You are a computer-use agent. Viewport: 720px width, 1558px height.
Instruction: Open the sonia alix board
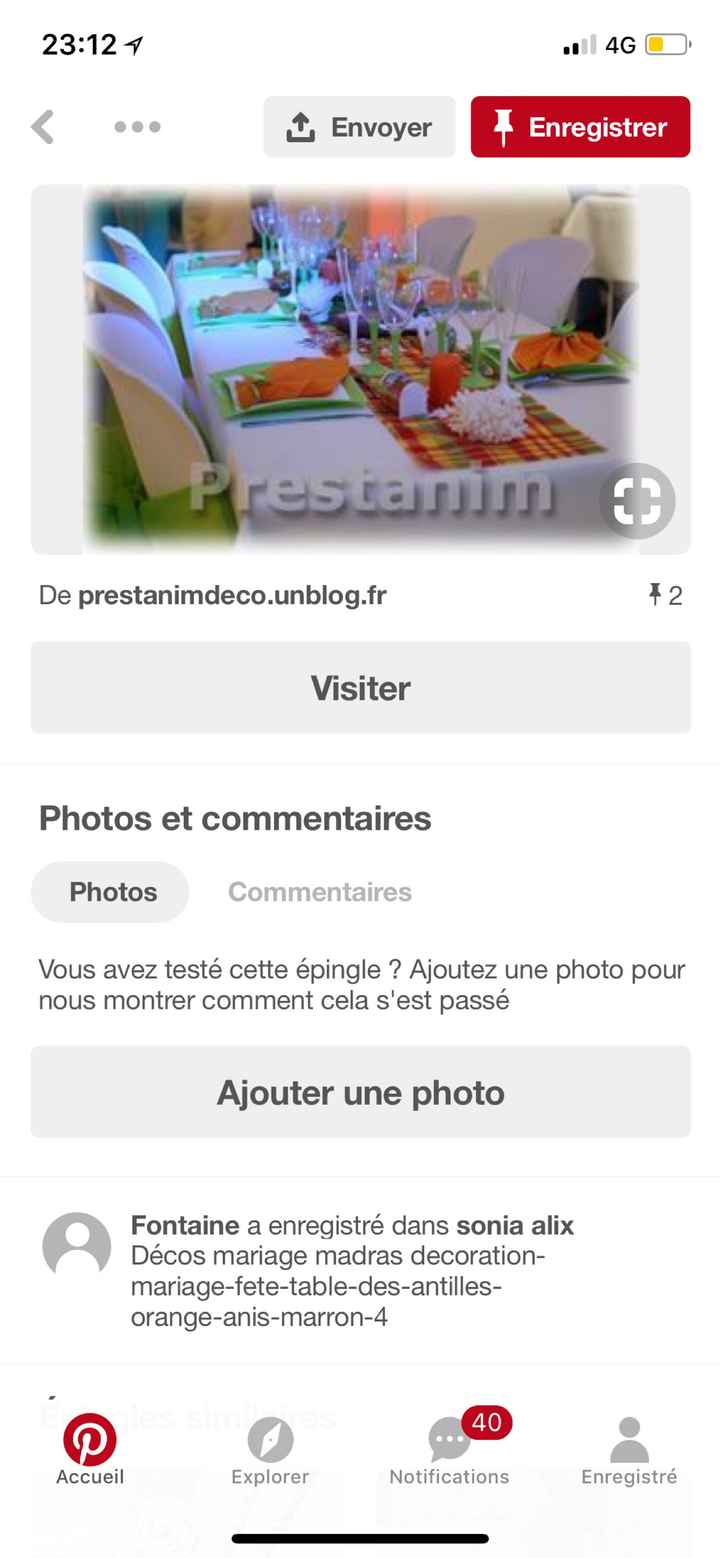[x=515, y=1225]
